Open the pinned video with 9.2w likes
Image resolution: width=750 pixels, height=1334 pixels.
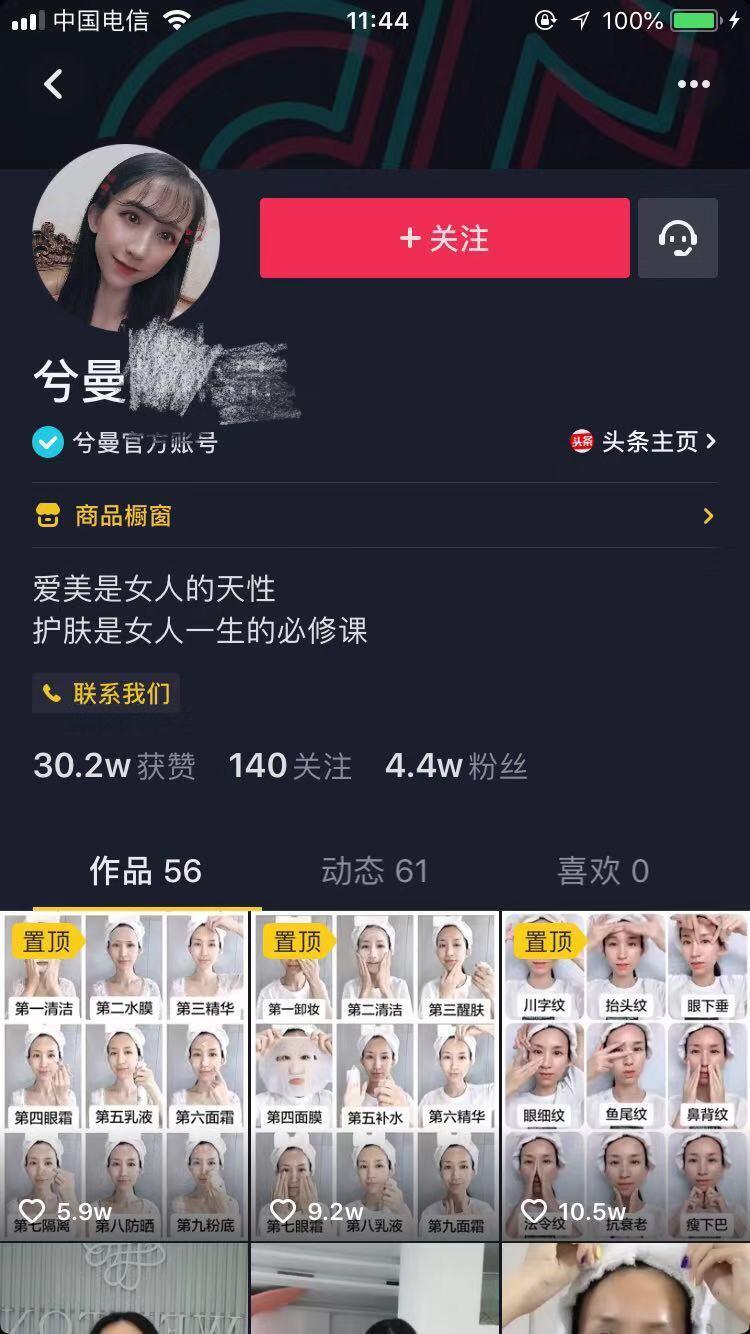tap(375, 1075)
